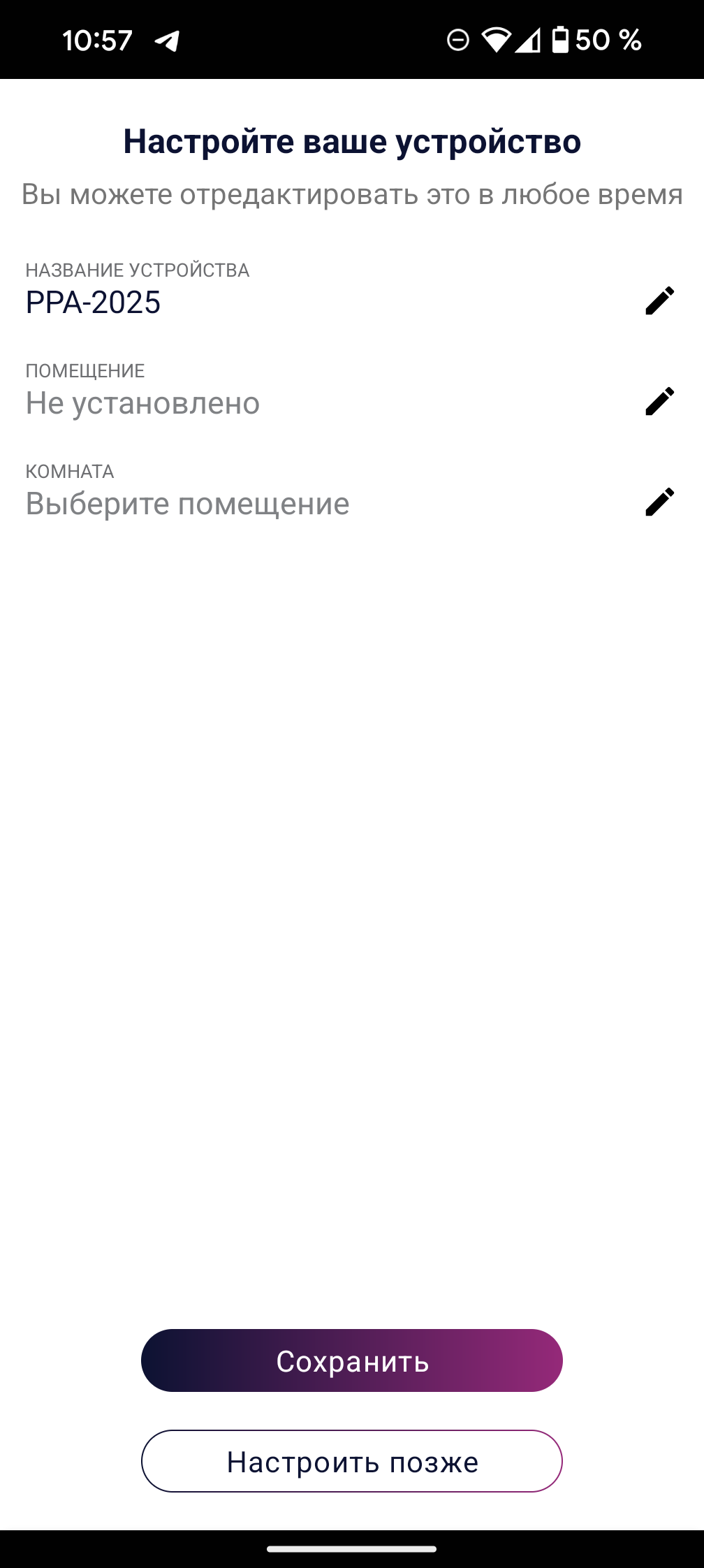Edit the Комната field
Viewport: 704px width, 1568px height.
[x=659, y=502]
